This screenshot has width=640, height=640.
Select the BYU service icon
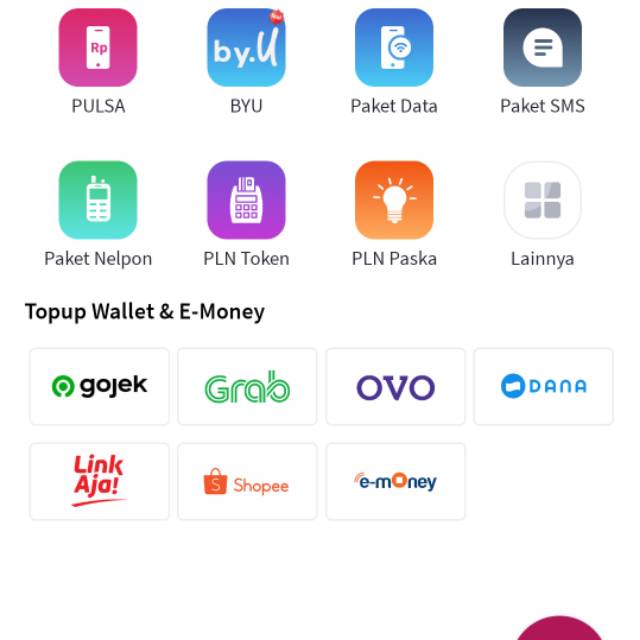246,48
